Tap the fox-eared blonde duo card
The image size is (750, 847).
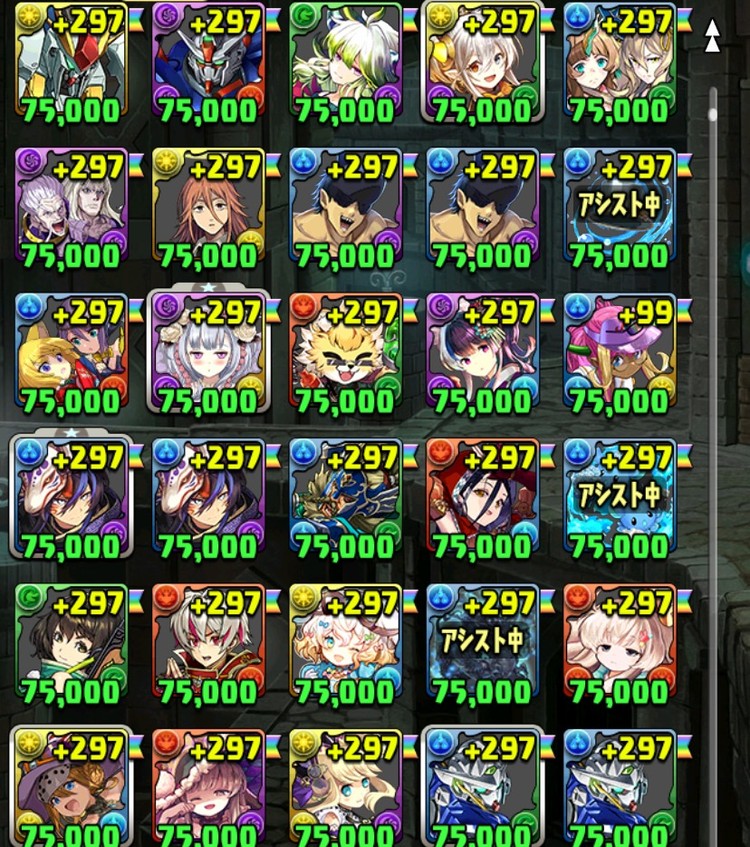pos(71,354)
